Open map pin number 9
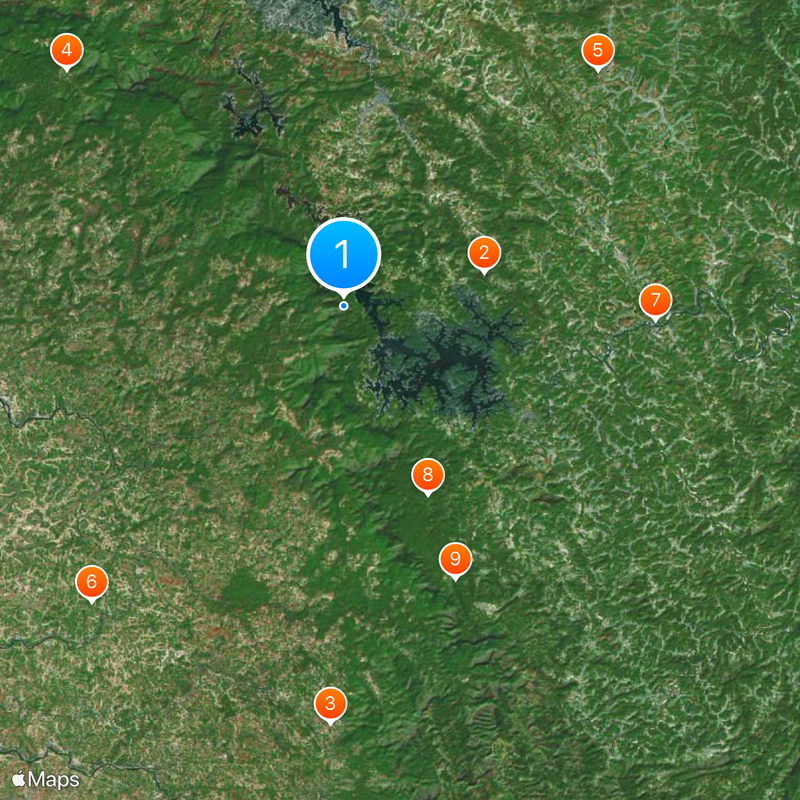Viewport: 800px width, 800px height. point(455,560)
